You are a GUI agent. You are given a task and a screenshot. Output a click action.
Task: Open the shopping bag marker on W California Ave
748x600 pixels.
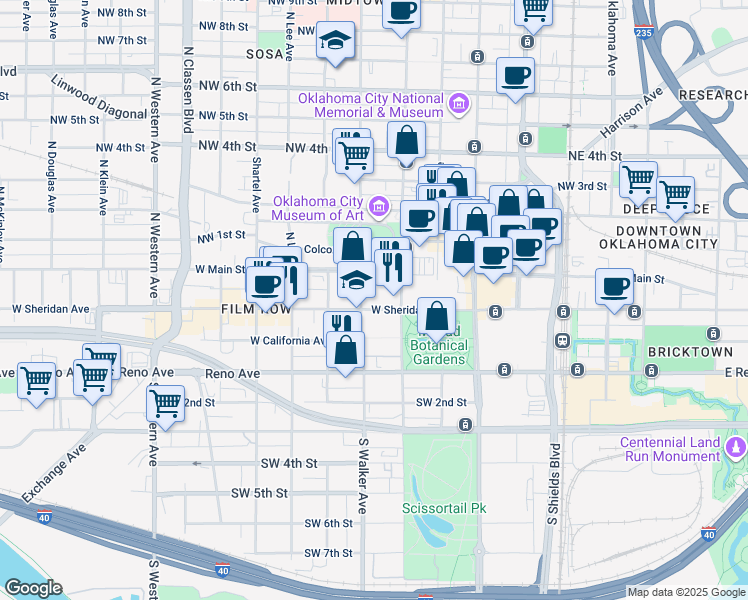[x=346, y=352]
